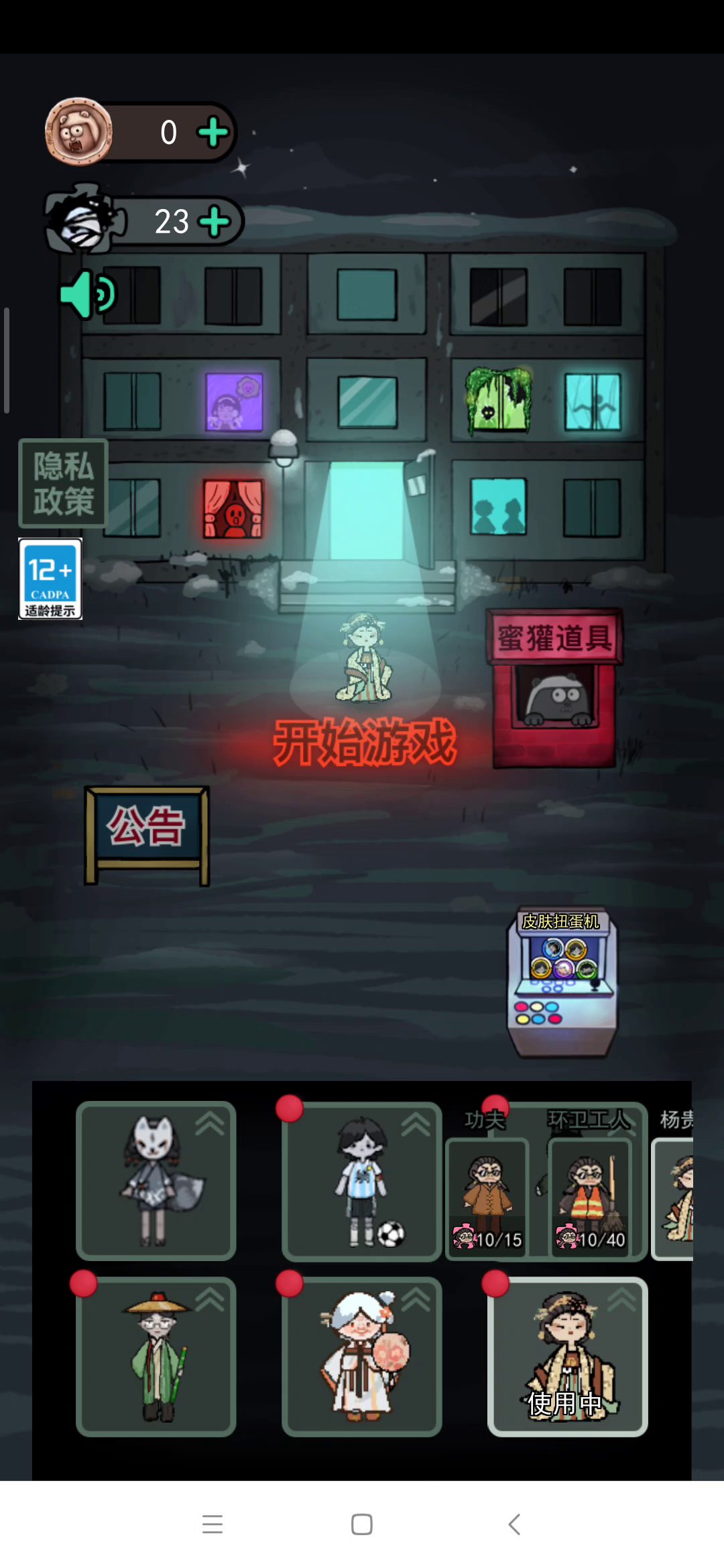Screen dimensions: 724x1568
Task: Open the 隐私政策 privacy policy
Action: (64, 483)
